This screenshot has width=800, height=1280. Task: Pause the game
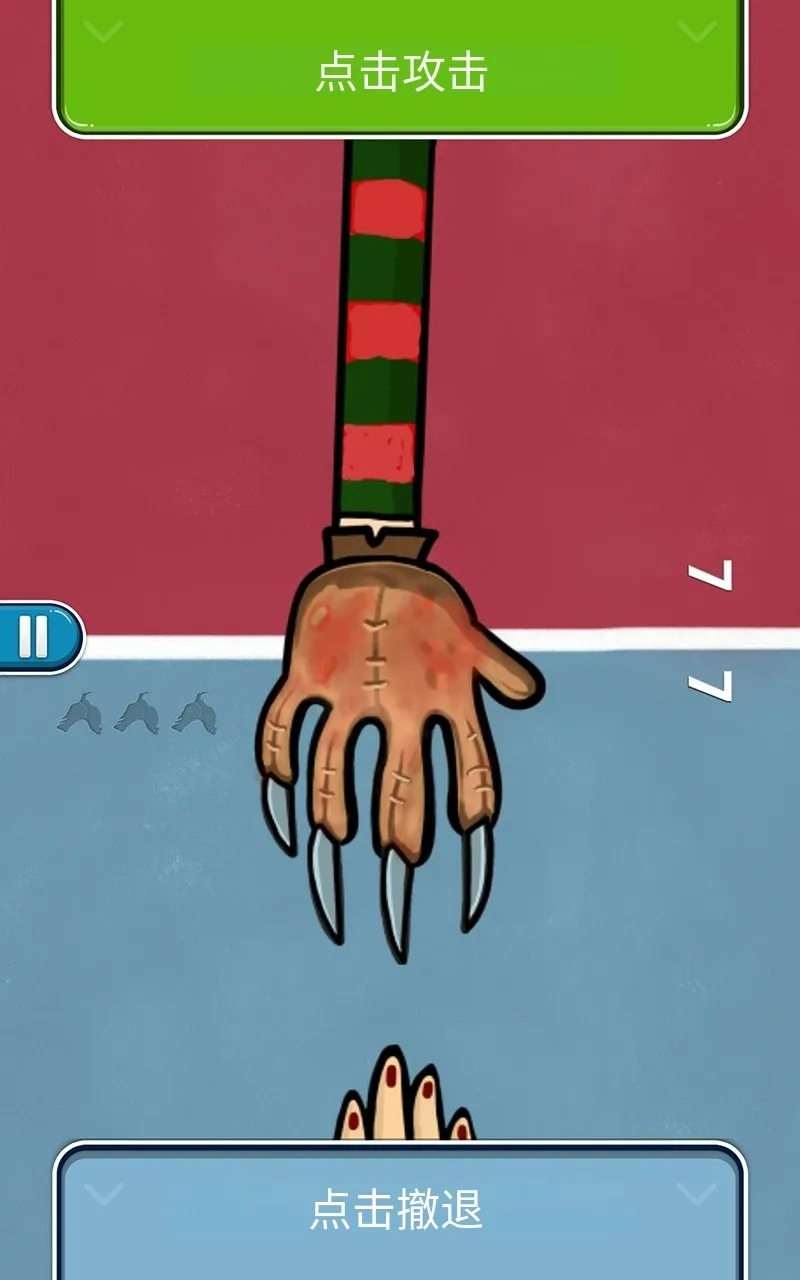click(36, 637)
